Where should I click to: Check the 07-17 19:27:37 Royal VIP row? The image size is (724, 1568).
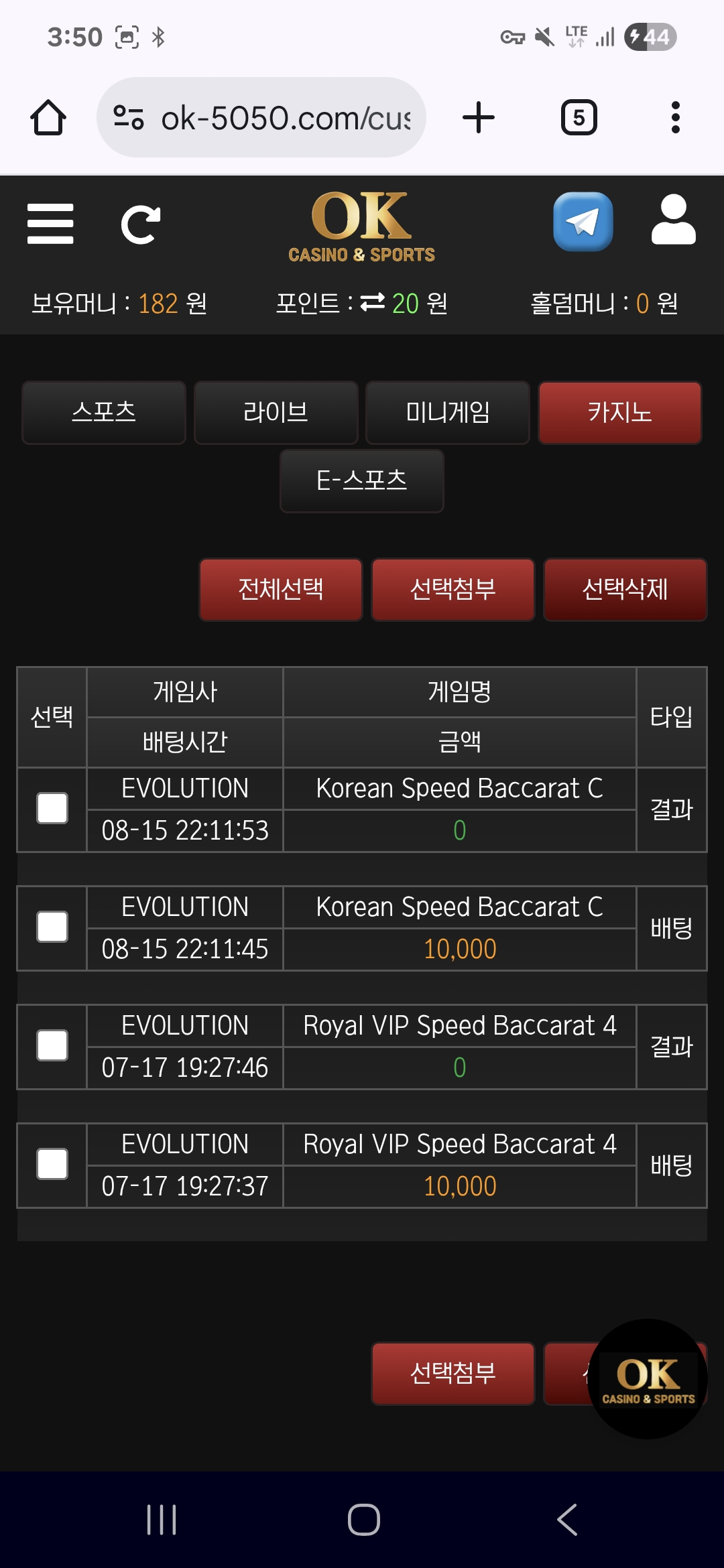click(x=52, y=1165)
